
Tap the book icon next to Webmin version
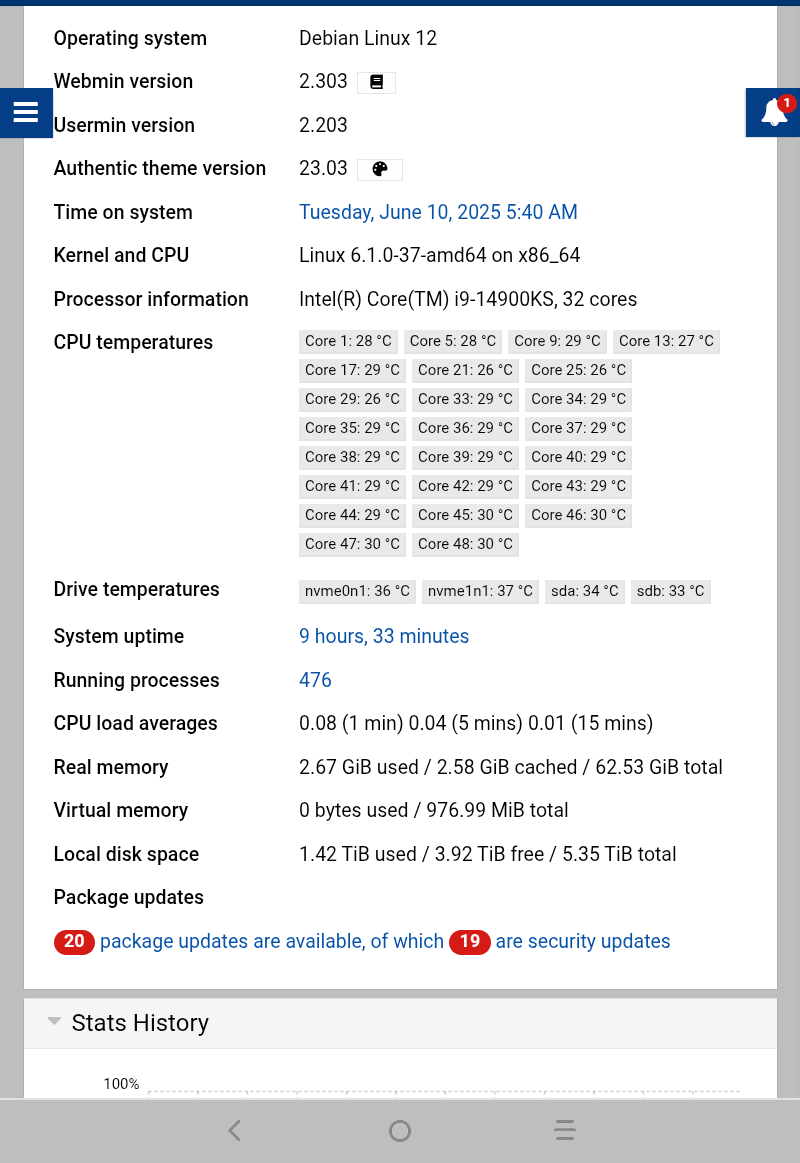click(376, 83)
